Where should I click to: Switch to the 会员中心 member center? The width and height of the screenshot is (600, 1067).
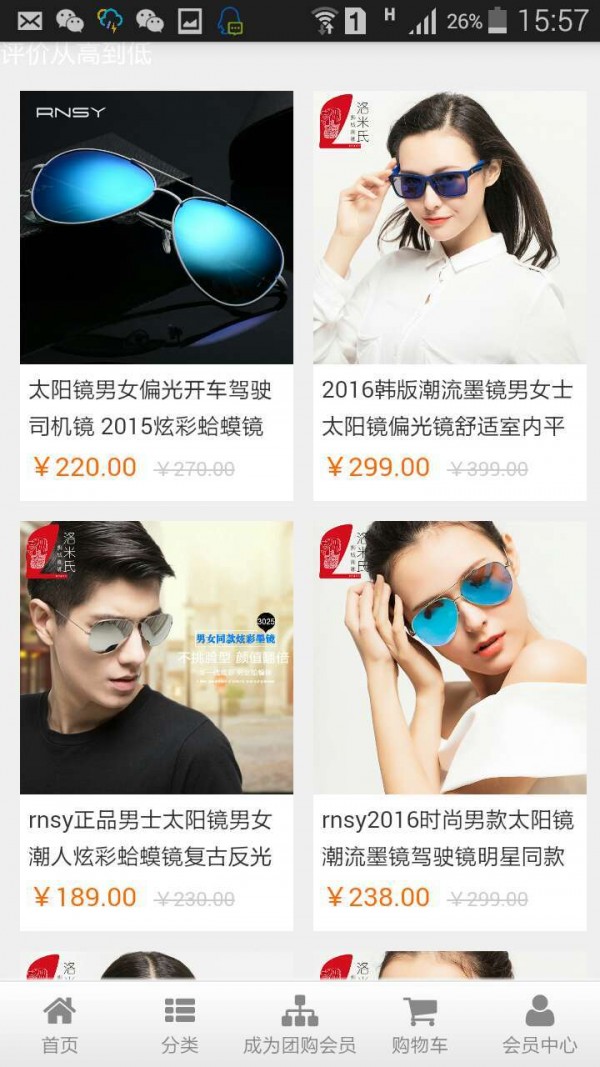click(540, 1025)
